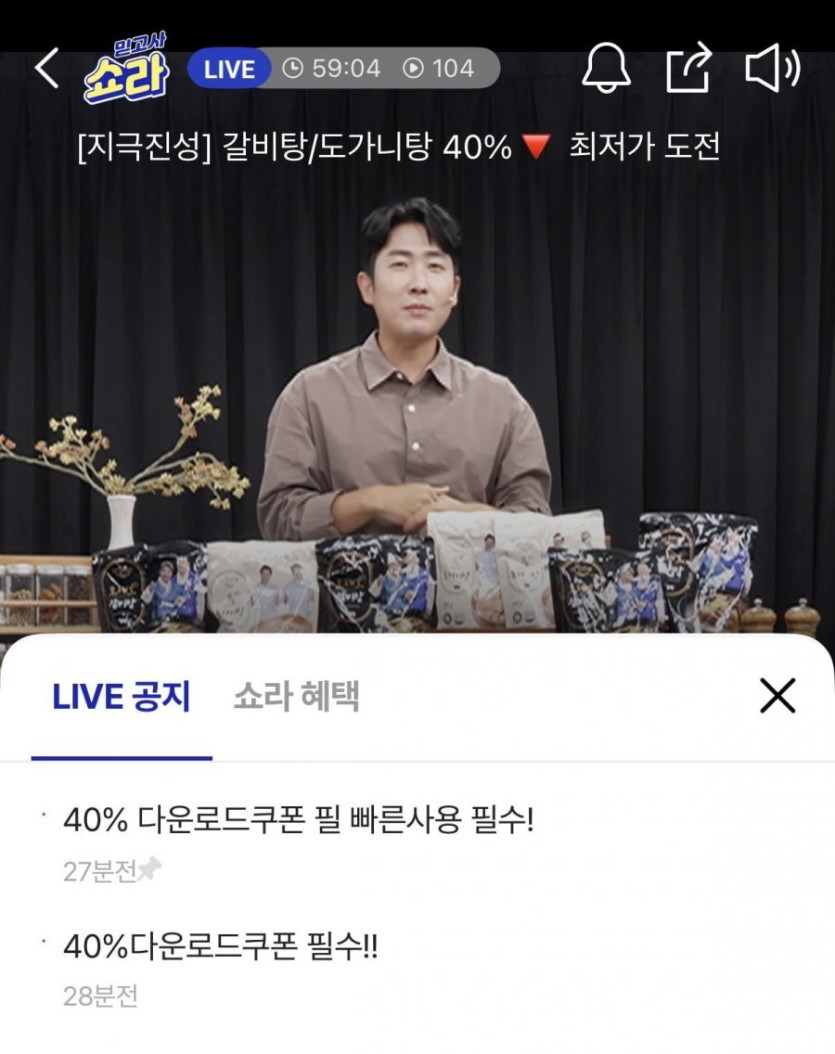Screen dimensions: 835x1054
Task: Close the LIVE 공지 panel
Action: pyautogui.click(x=777, y=696)
